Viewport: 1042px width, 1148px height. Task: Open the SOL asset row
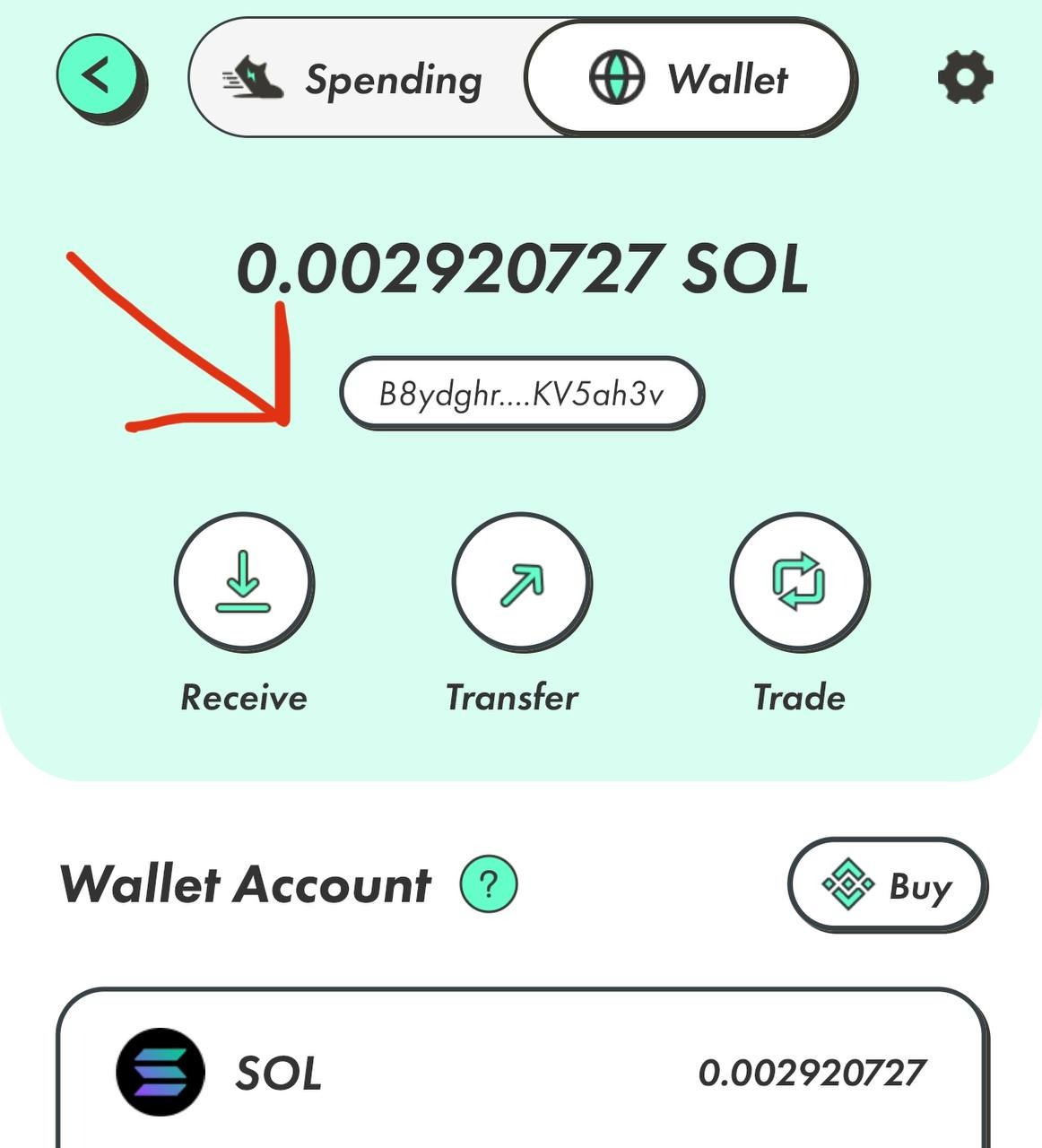coord(520,1072)
